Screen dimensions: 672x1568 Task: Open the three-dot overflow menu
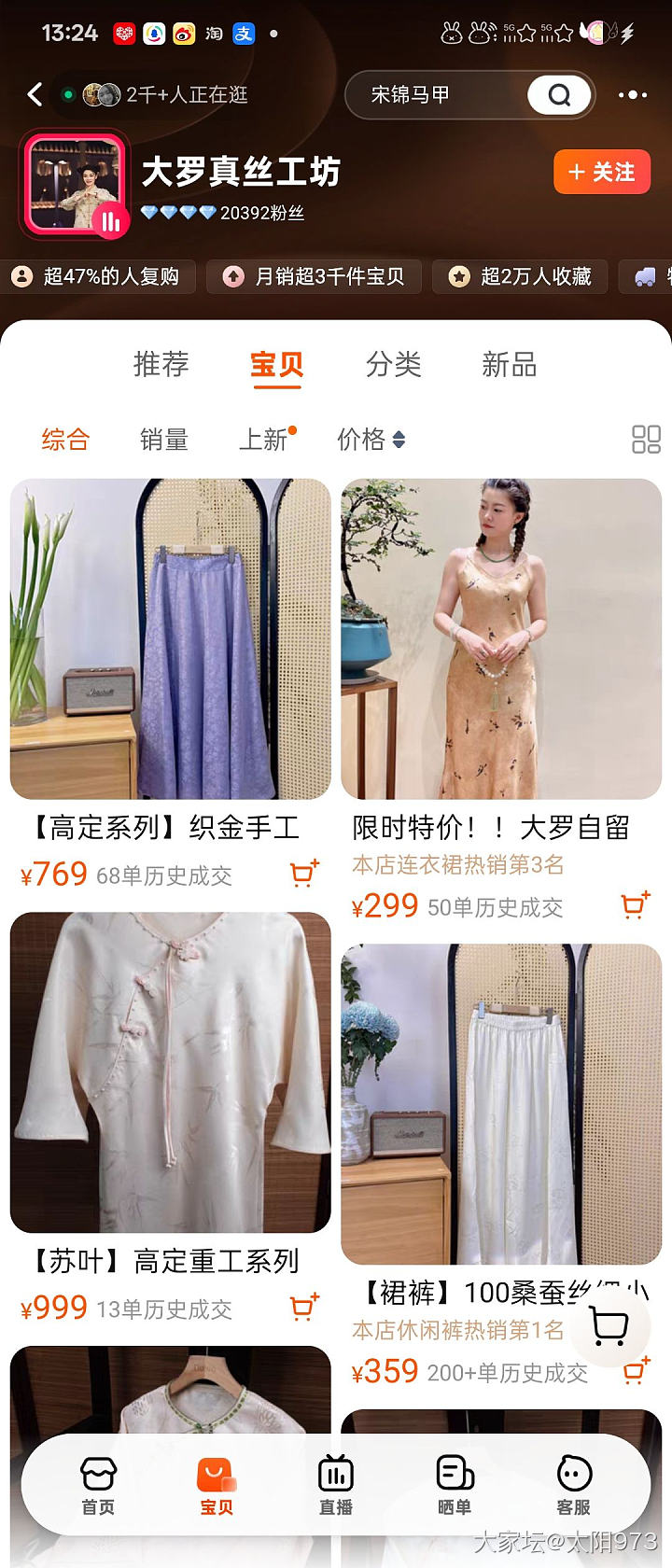pyautogui.click(x=632, y=94)
